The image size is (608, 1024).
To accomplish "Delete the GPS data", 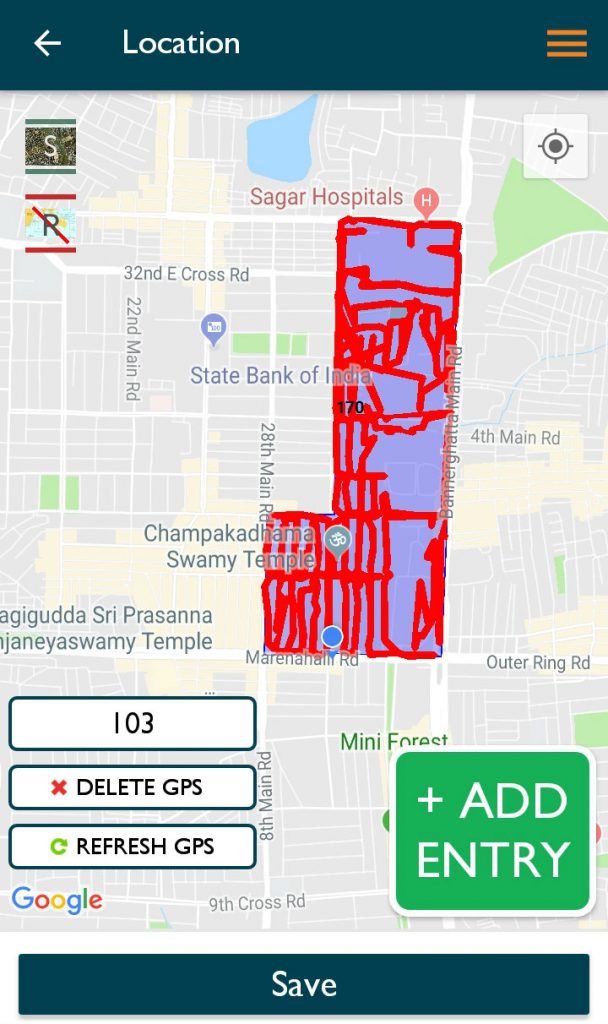I will point(133,787).
